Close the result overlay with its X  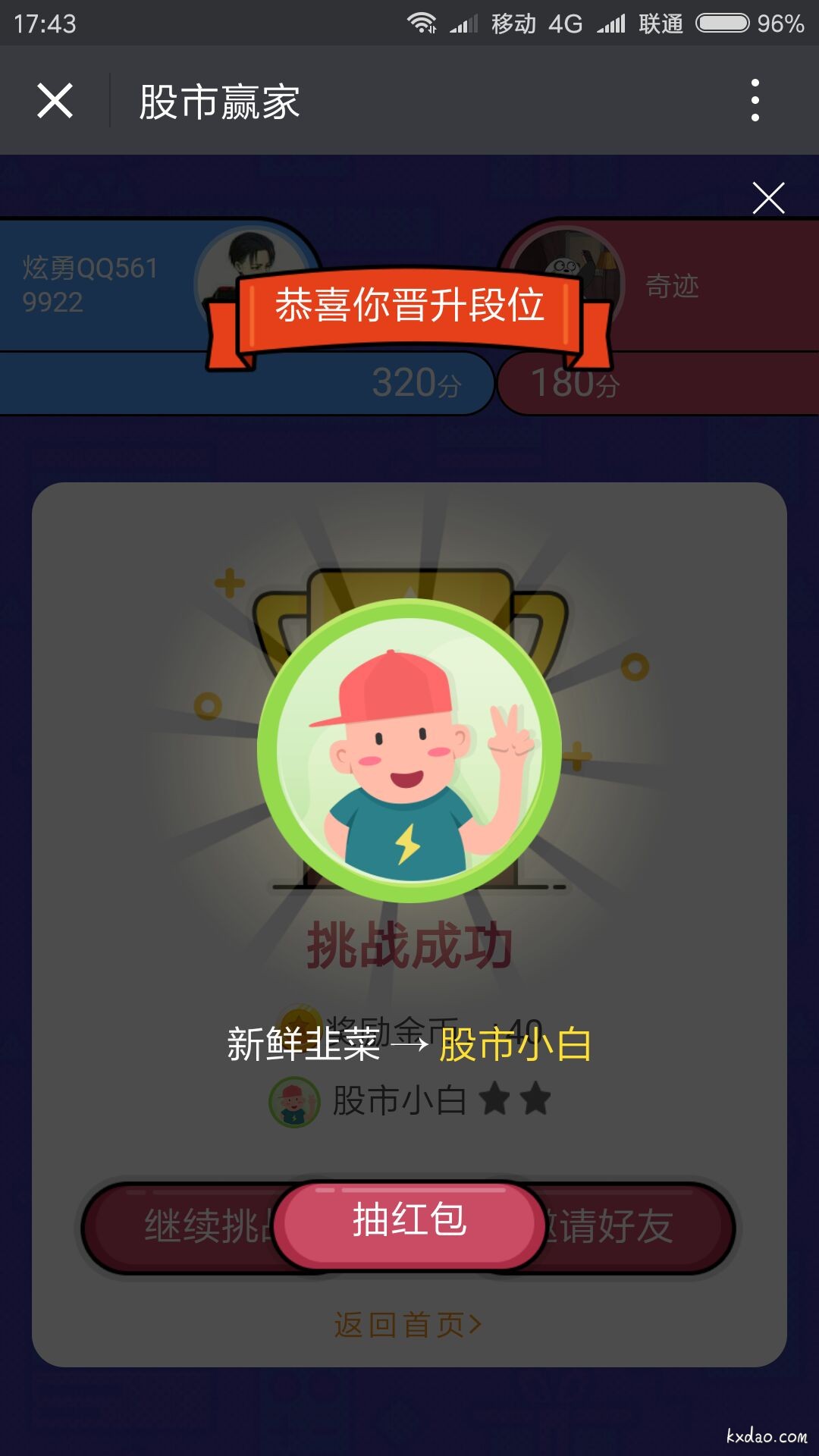pos(770,199)
